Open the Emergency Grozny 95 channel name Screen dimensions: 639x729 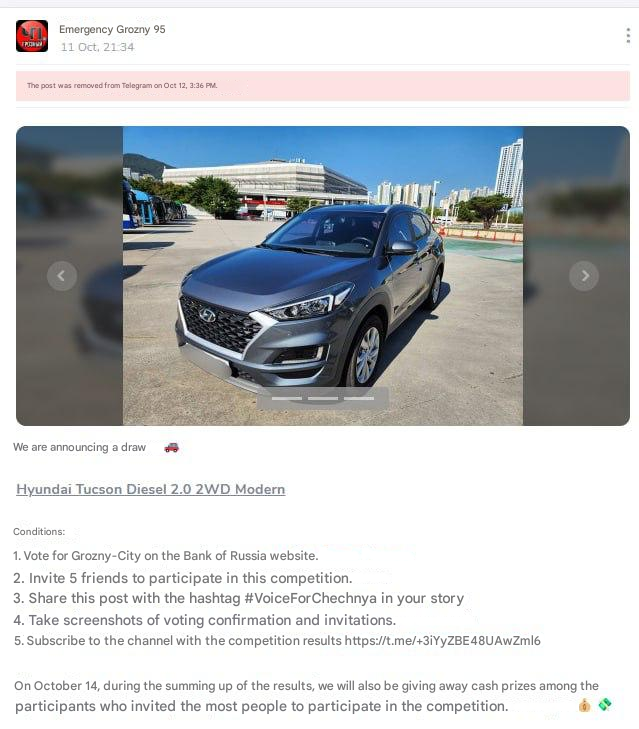[x=112, y=29]
